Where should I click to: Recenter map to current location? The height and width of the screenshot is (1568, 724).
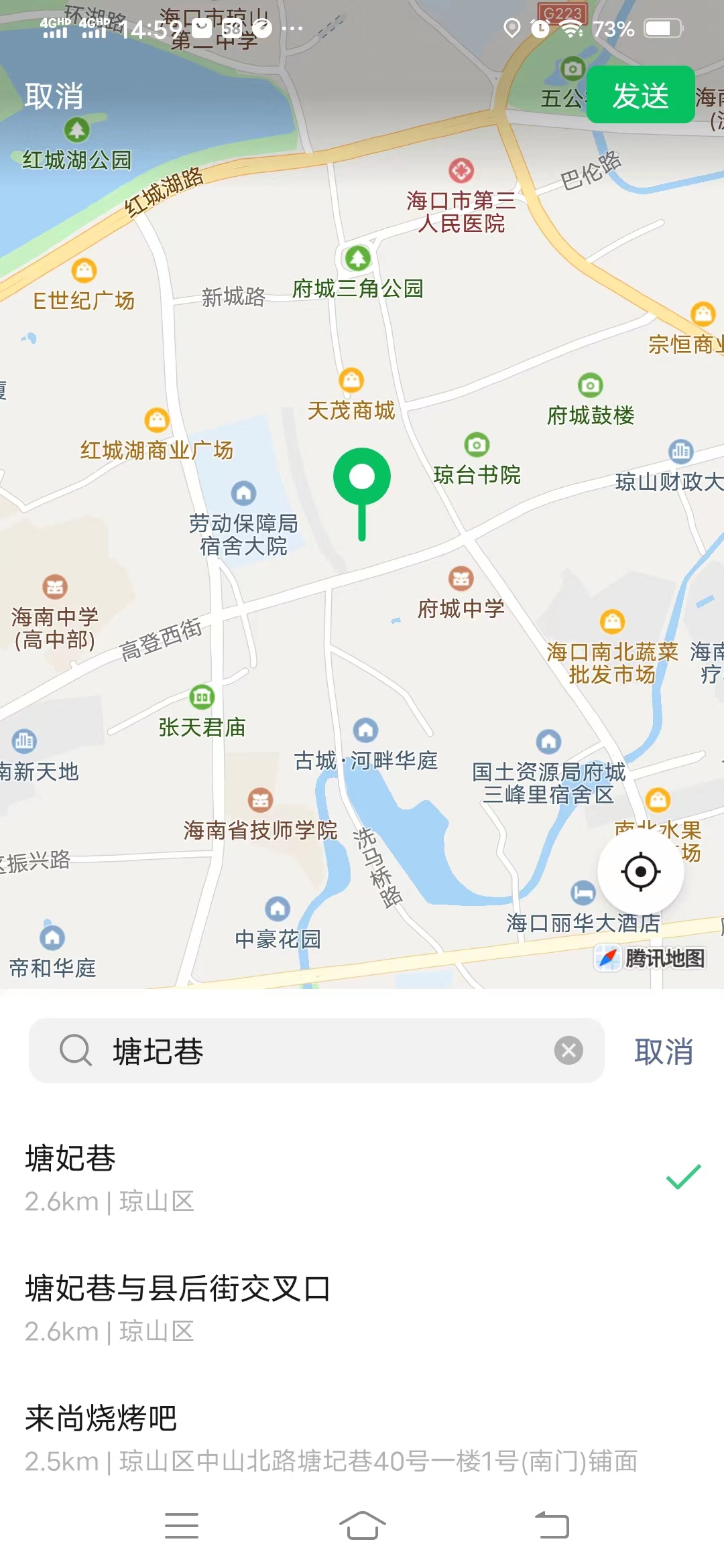[x=640, y=872]
